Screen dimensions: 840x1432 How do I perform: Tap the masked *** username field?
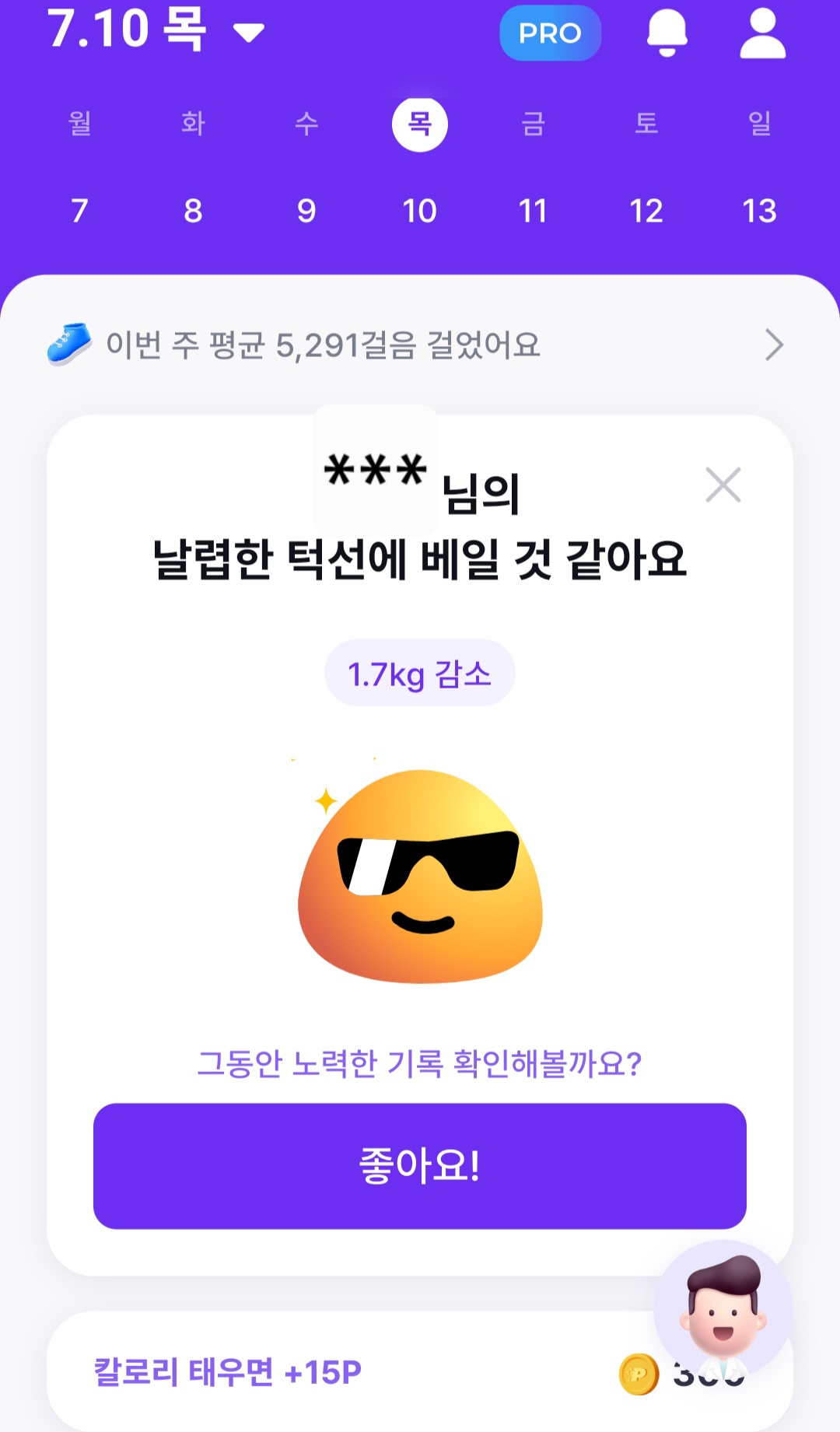pos(376,470)
